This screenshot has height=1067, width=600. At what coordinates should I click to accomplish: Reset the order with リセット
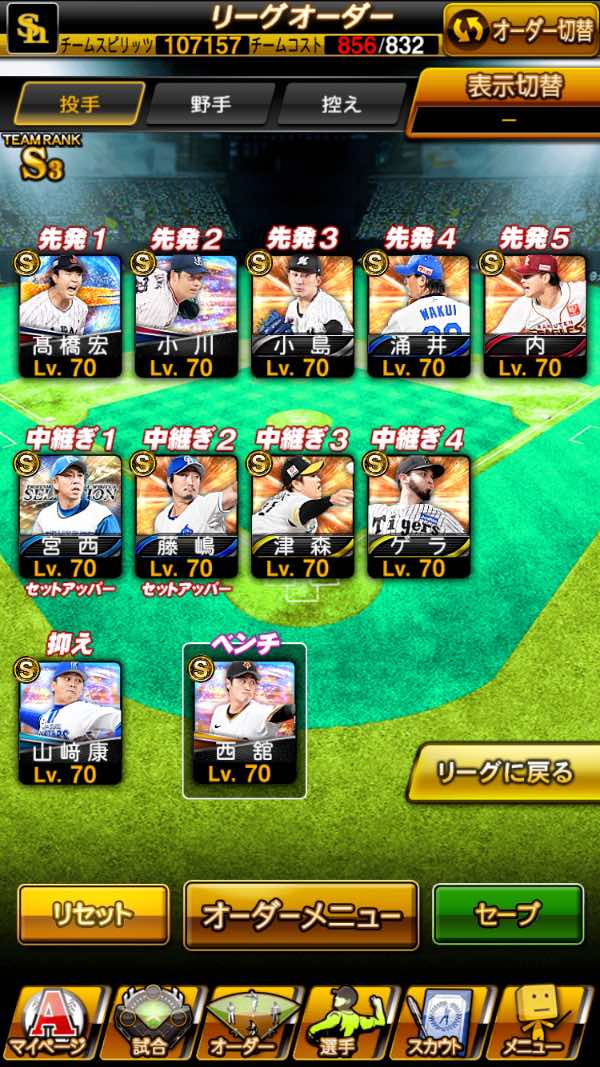pyautogui.click(x=93, y=913)
